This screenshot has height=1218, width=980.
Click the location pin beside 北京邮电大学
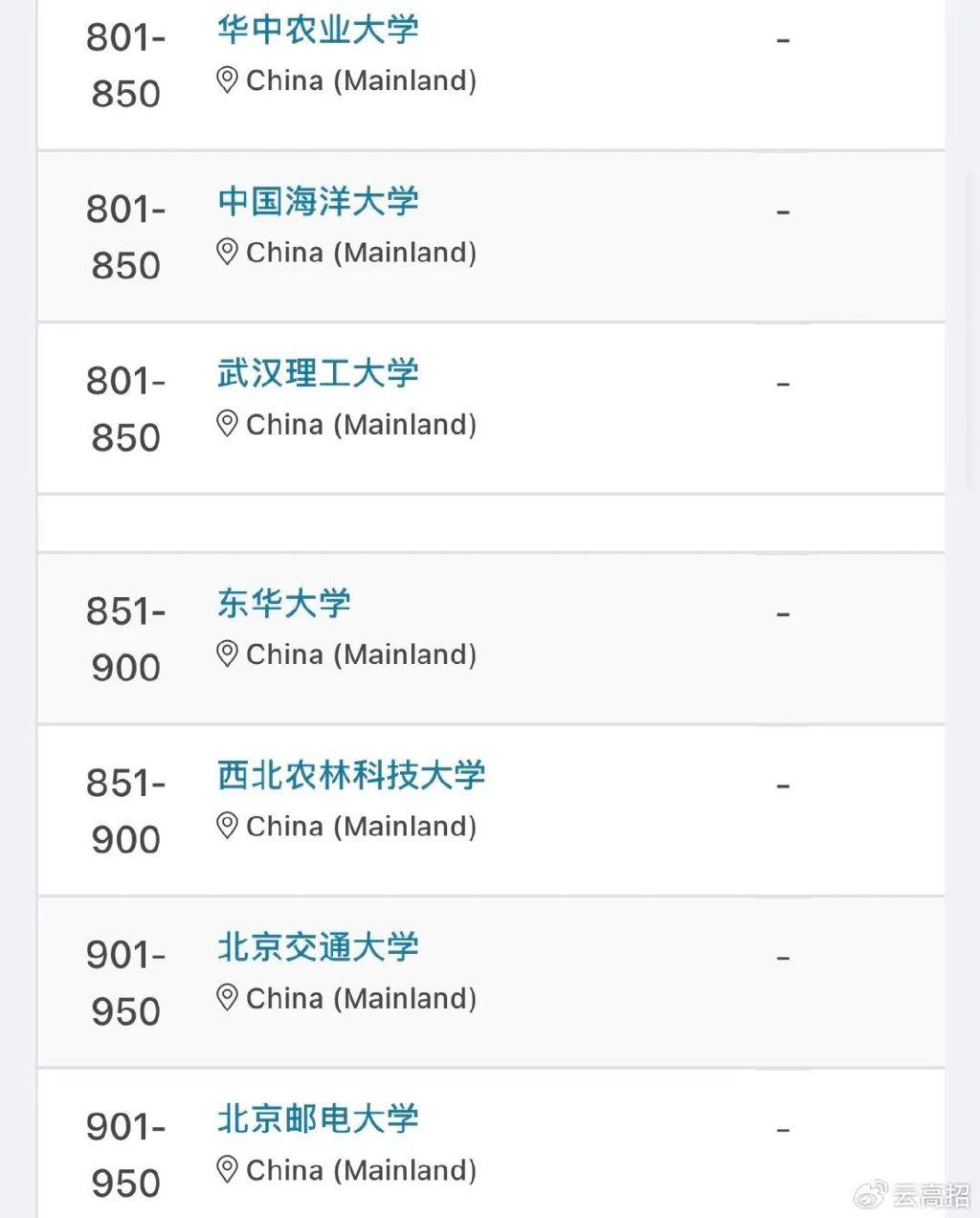pyautogui.click(x=228, y=1169)
